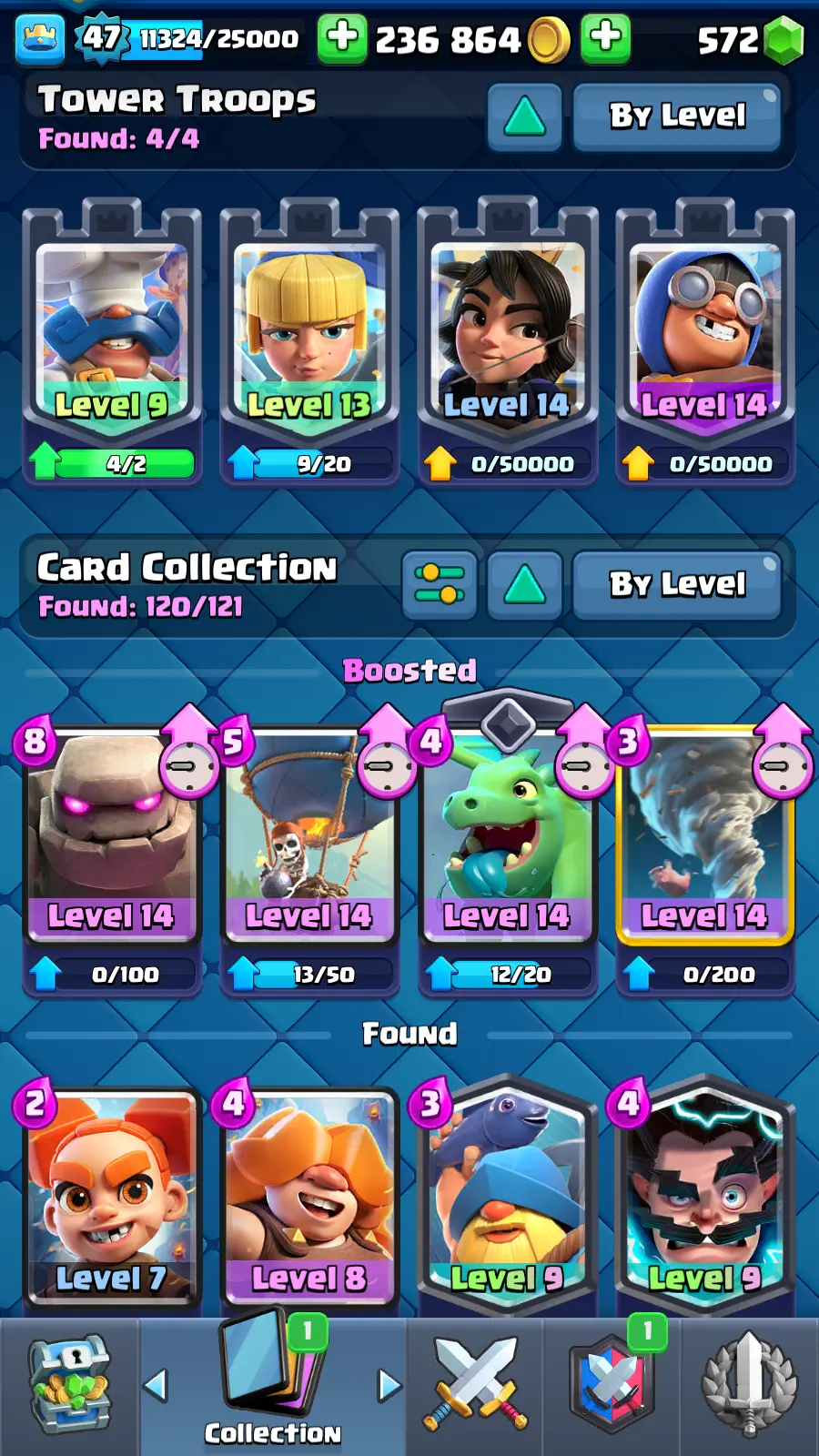
Task: Change Card Collection sorting By Level
Action: click(677, 585)
